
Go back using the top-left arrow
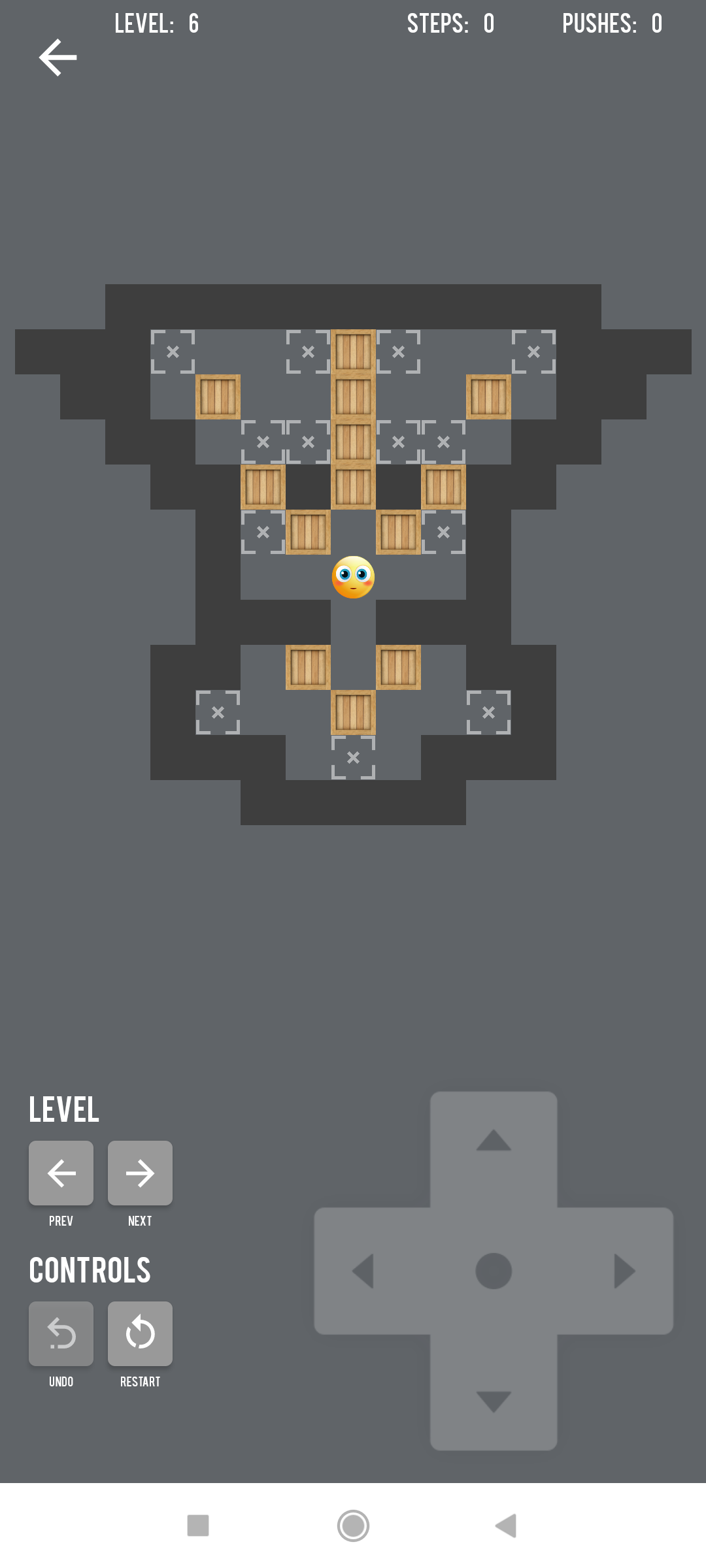pyautogui.click(x=58, y=57)
